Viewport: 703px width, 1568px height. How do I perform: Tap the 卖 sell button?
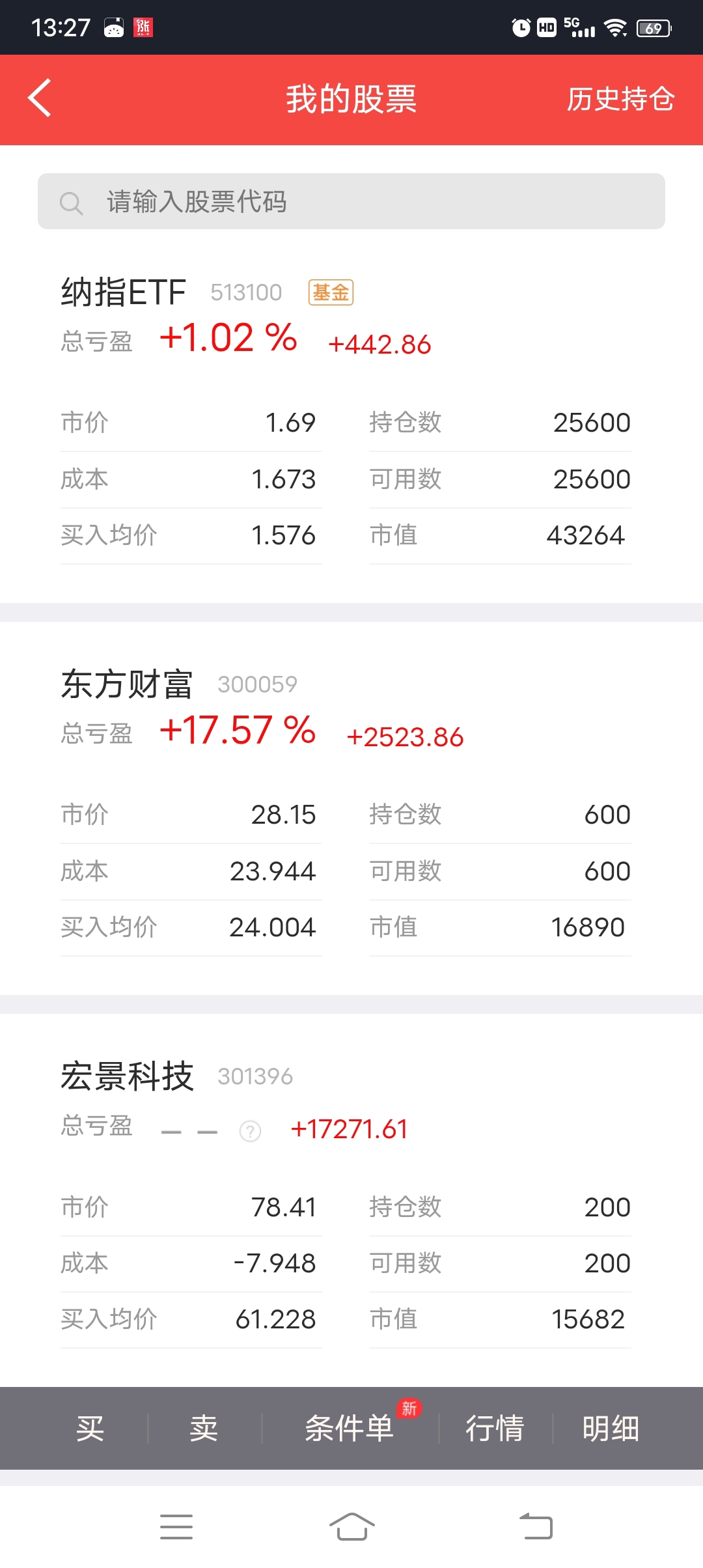tap(204, 1429)
